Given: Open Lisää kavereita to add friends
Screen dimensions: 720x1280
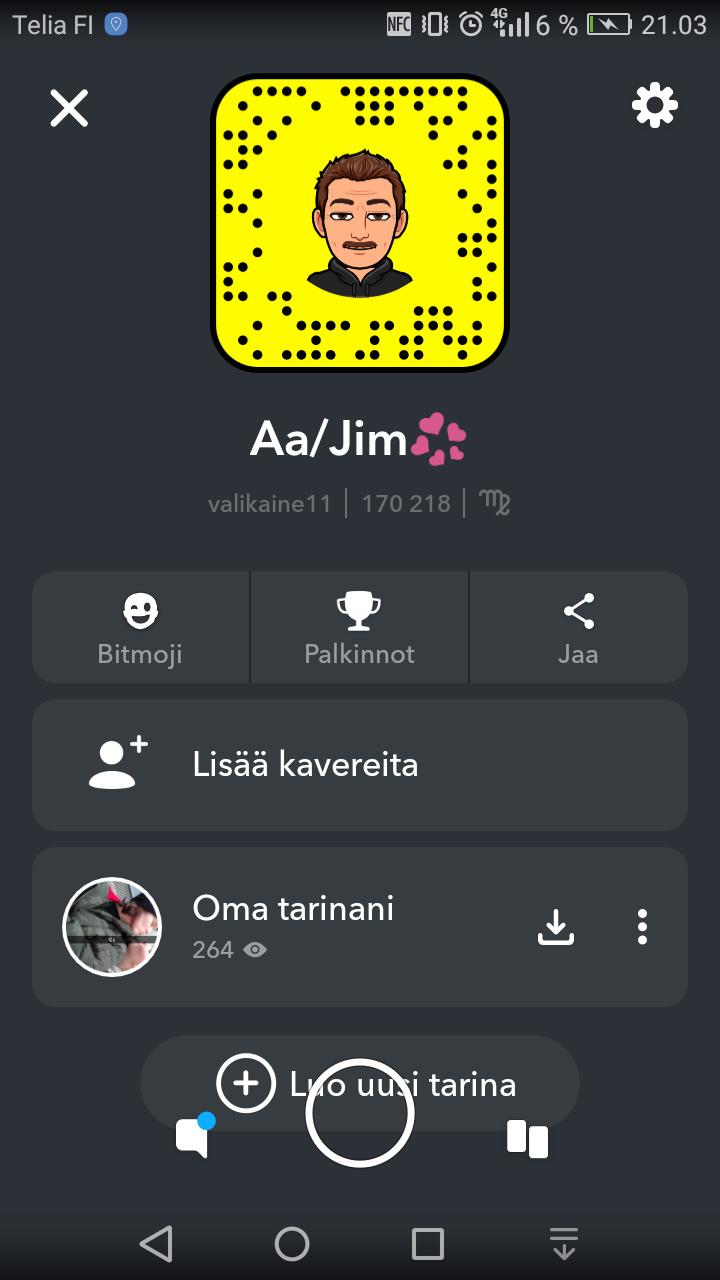Looking at the screenshot, I should click(359, 765).
